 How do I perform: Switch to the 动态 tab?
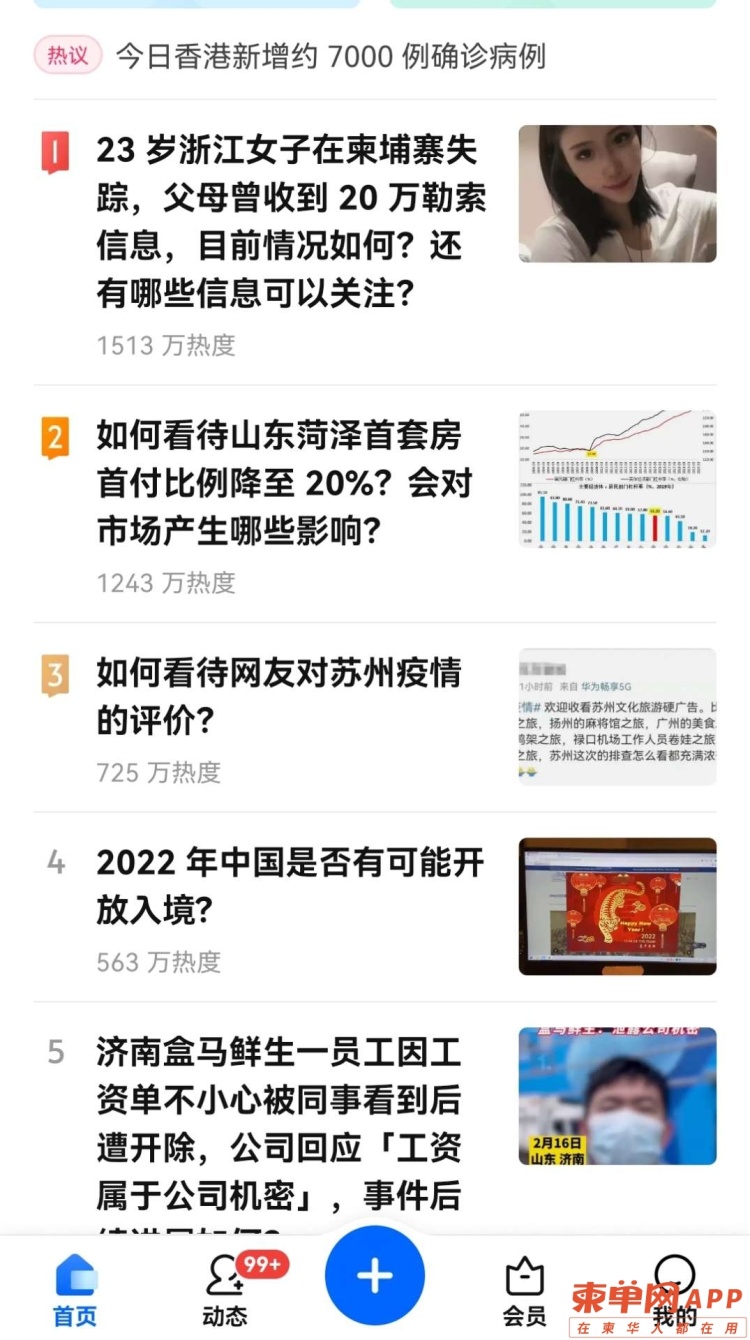coord(226,1290)
